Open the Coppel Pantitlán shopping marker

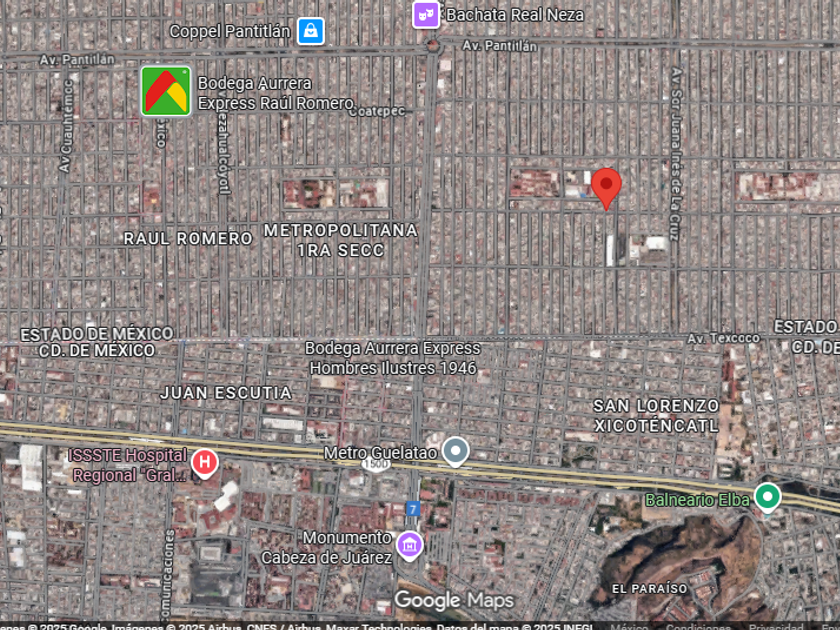coord(311,31)
